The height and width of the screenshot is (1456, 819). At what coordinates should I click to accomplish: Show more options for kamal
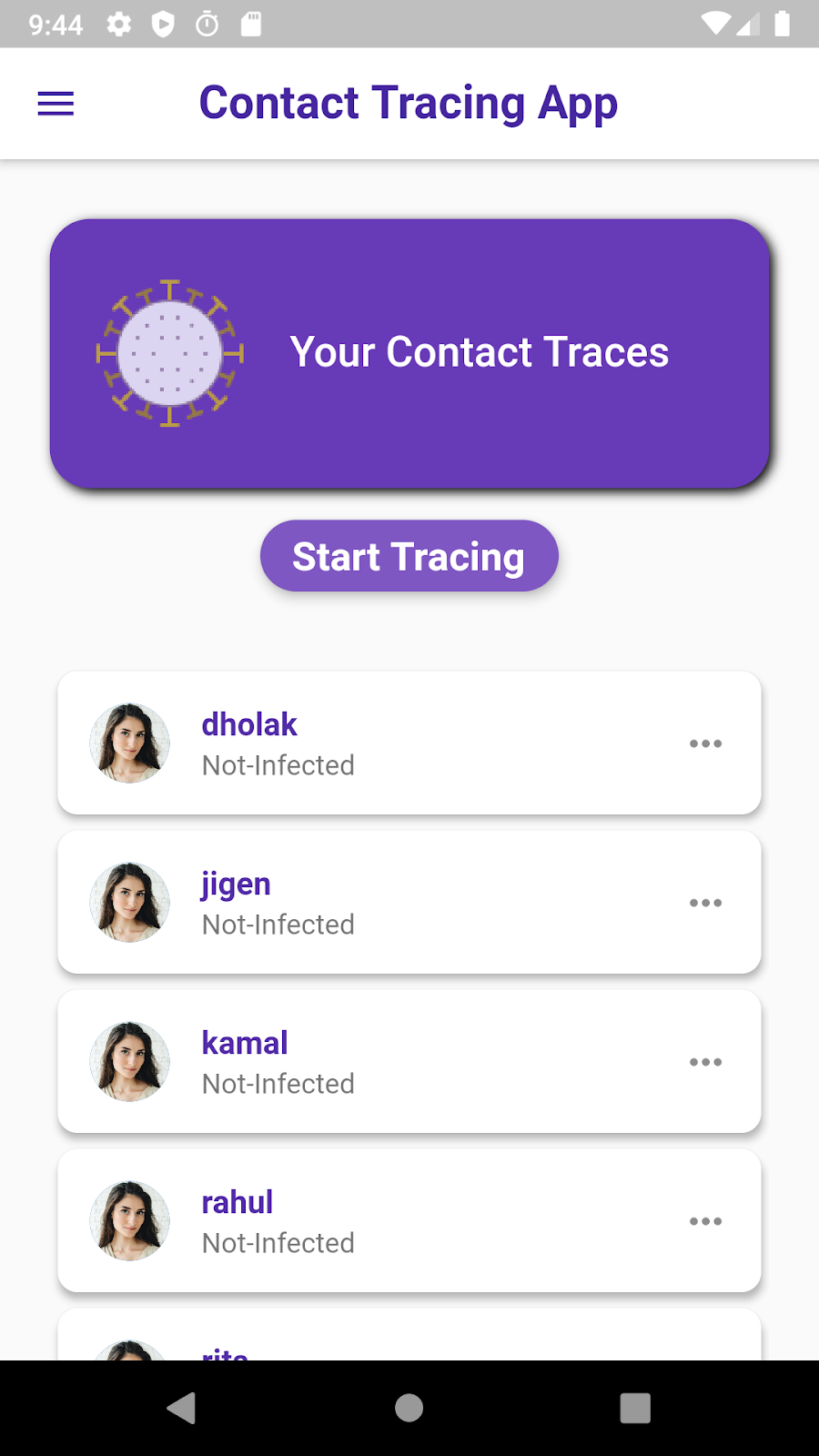coord(705,1062)
